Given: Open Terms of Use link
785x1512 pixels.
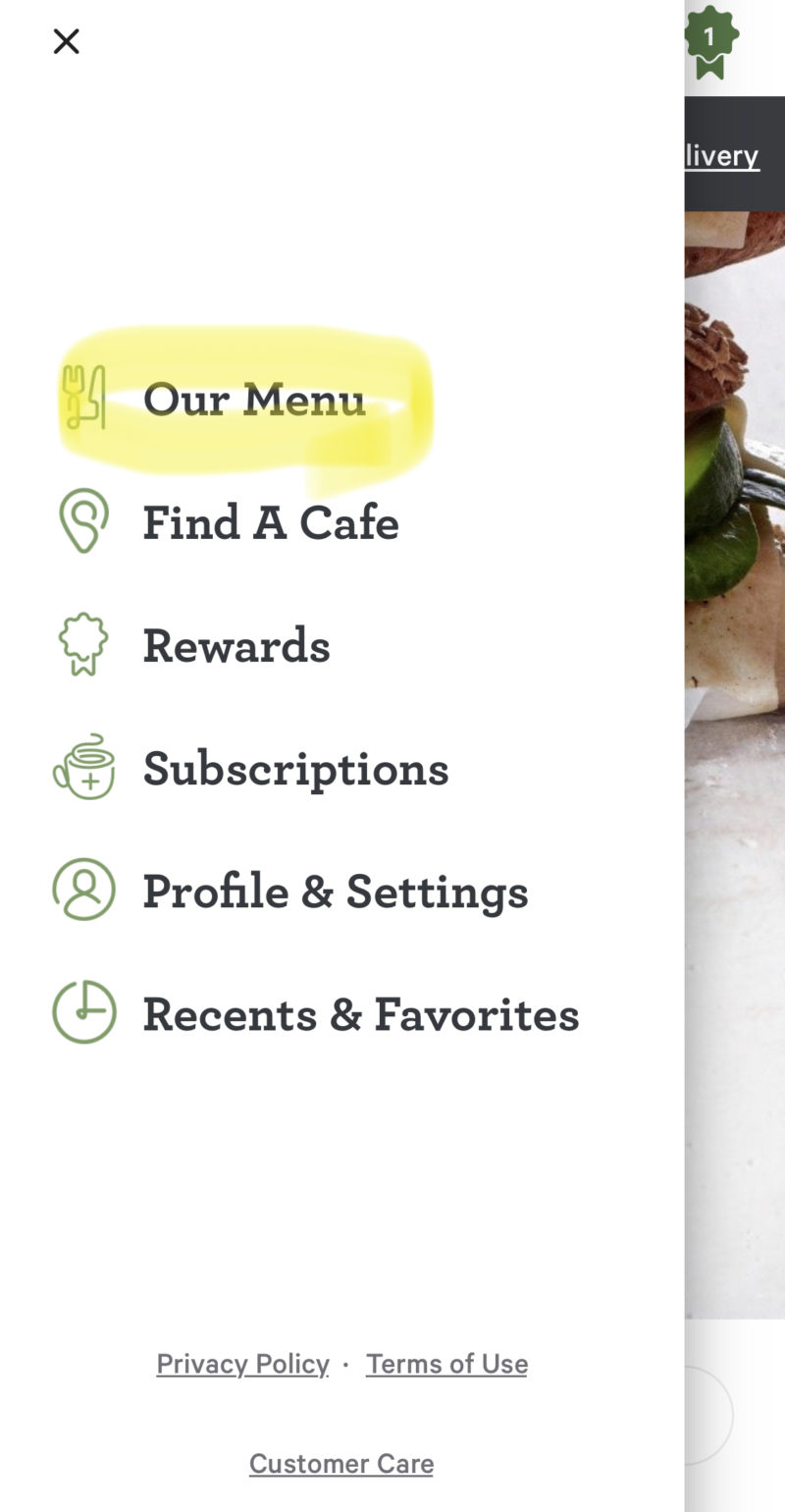Looking at the screenshot, I should [446, 1364].
